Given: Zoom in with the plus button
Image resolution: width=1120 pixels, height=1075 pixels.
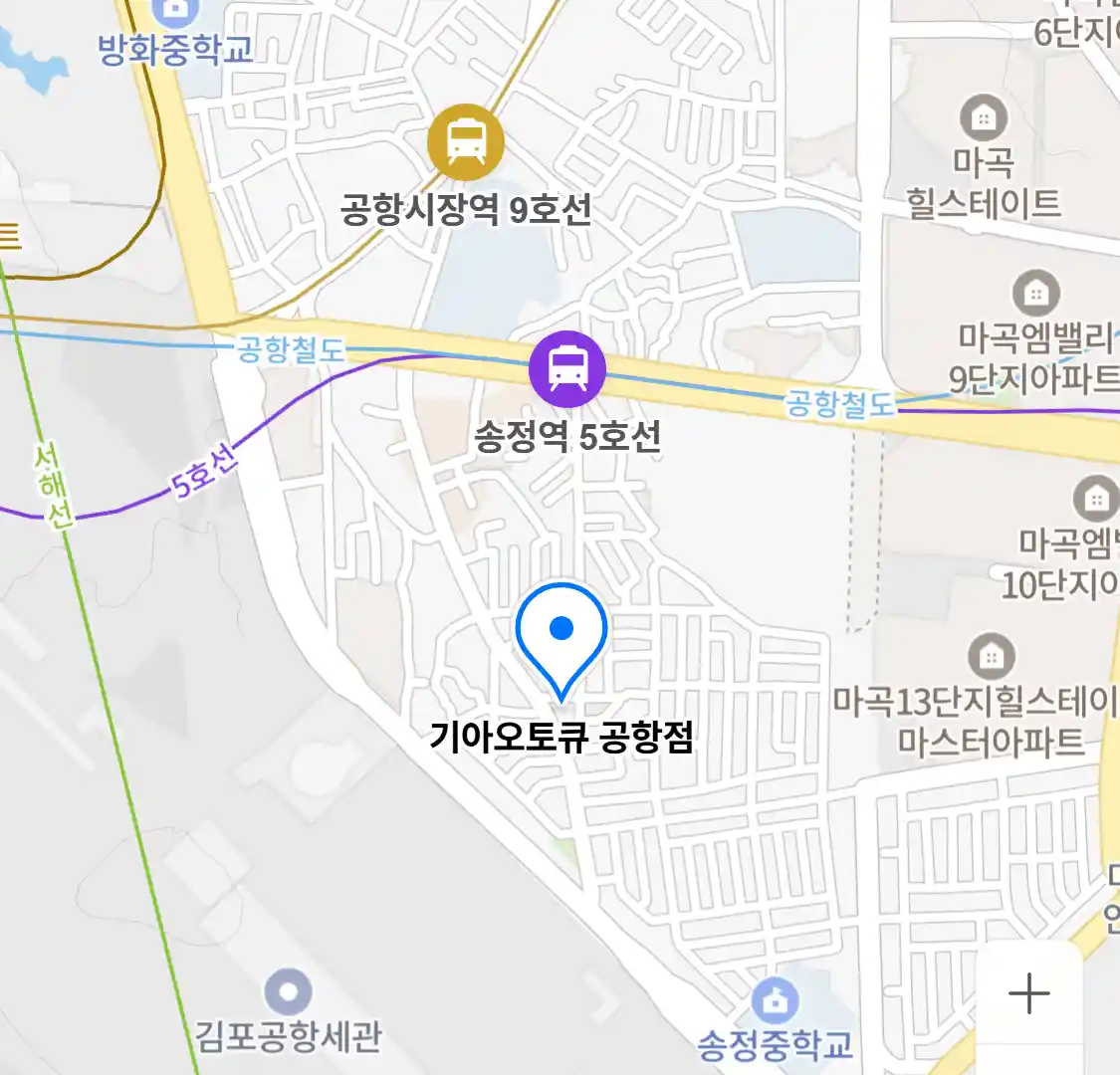Looking at the screenshot, I should pyautogui.click(x=1028, y=993).
